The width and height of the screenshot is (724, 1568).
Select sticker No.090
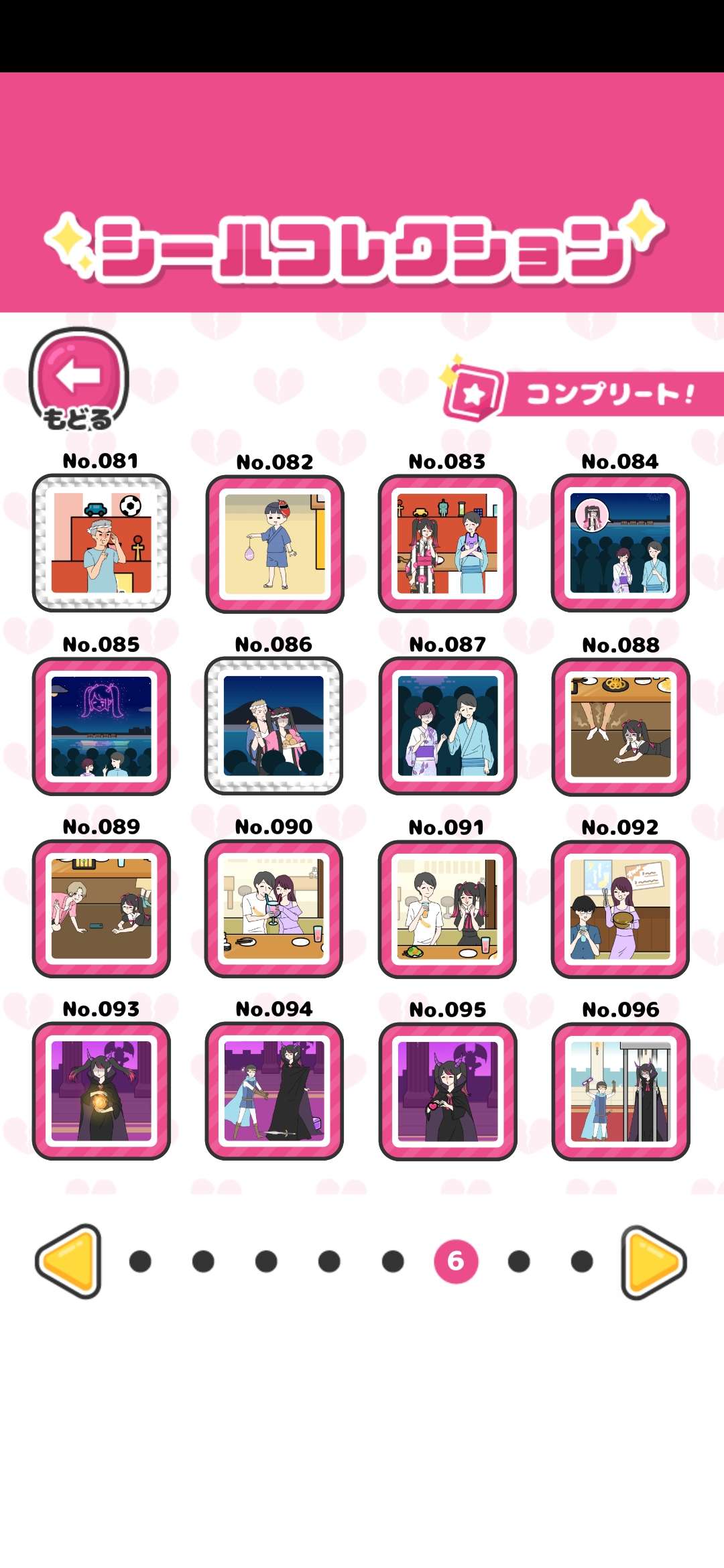[x=274, y=909]
